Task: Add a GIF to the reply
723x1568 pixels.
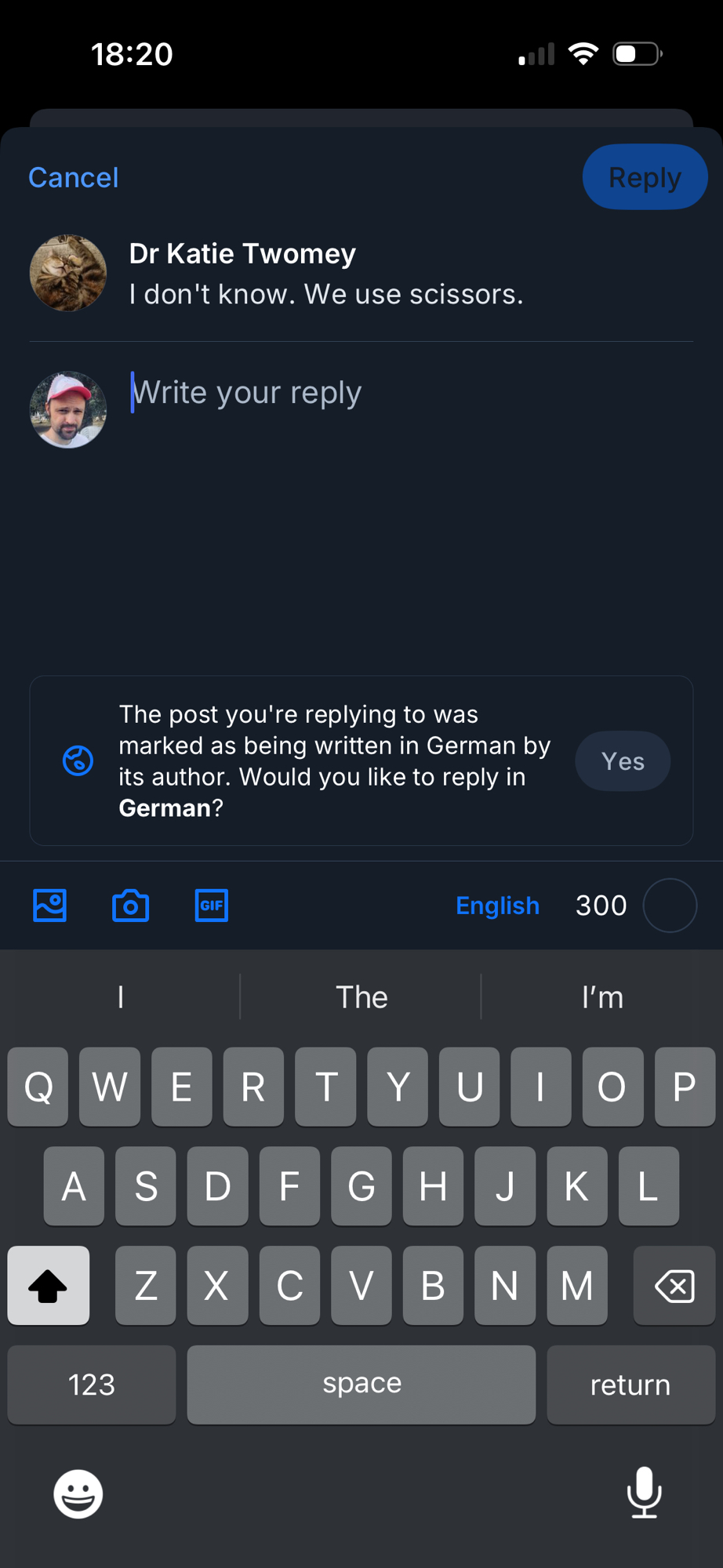Action: 212,906
